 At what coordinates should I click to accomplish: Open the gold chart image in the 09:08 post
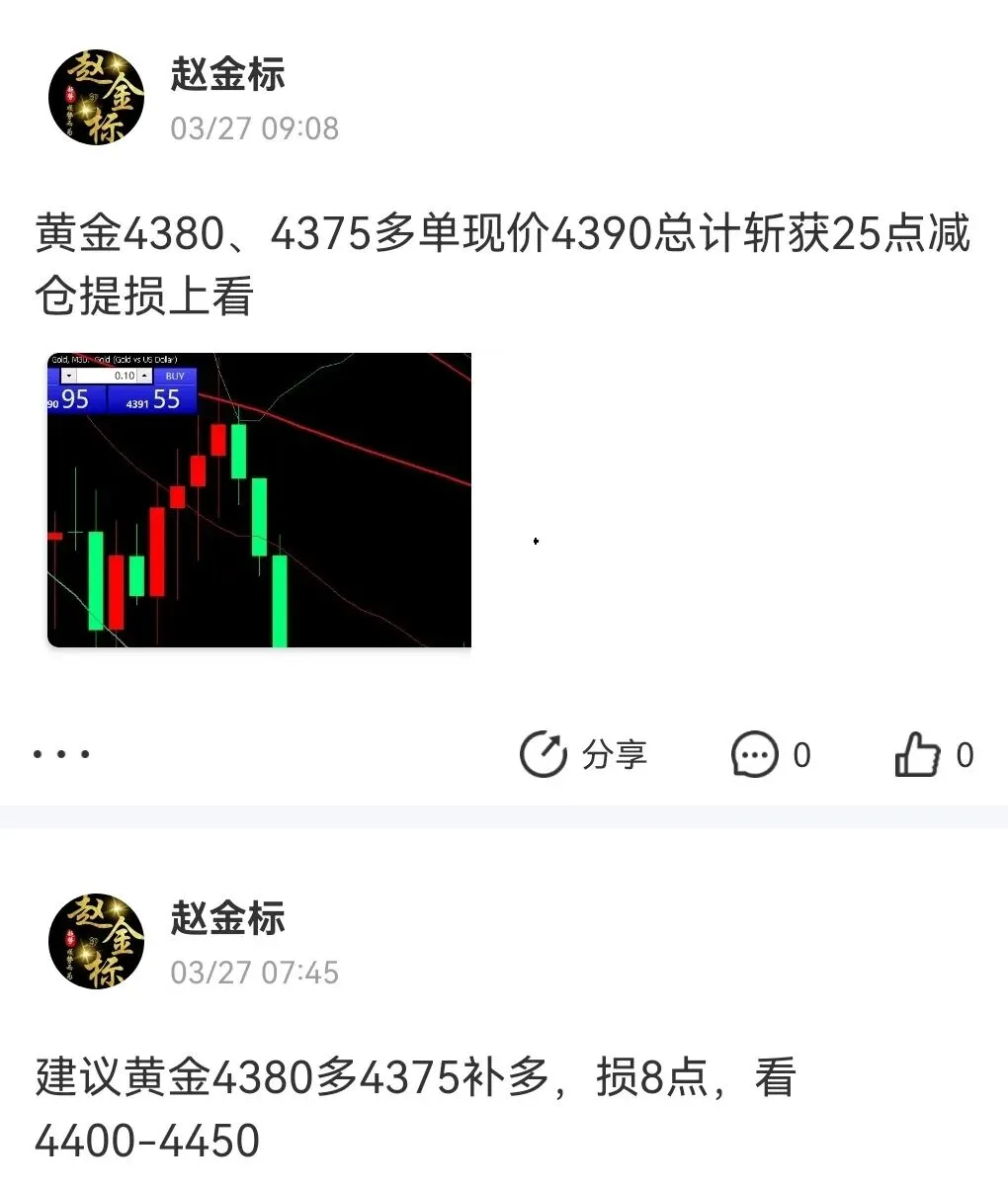[x=259, y=500]
